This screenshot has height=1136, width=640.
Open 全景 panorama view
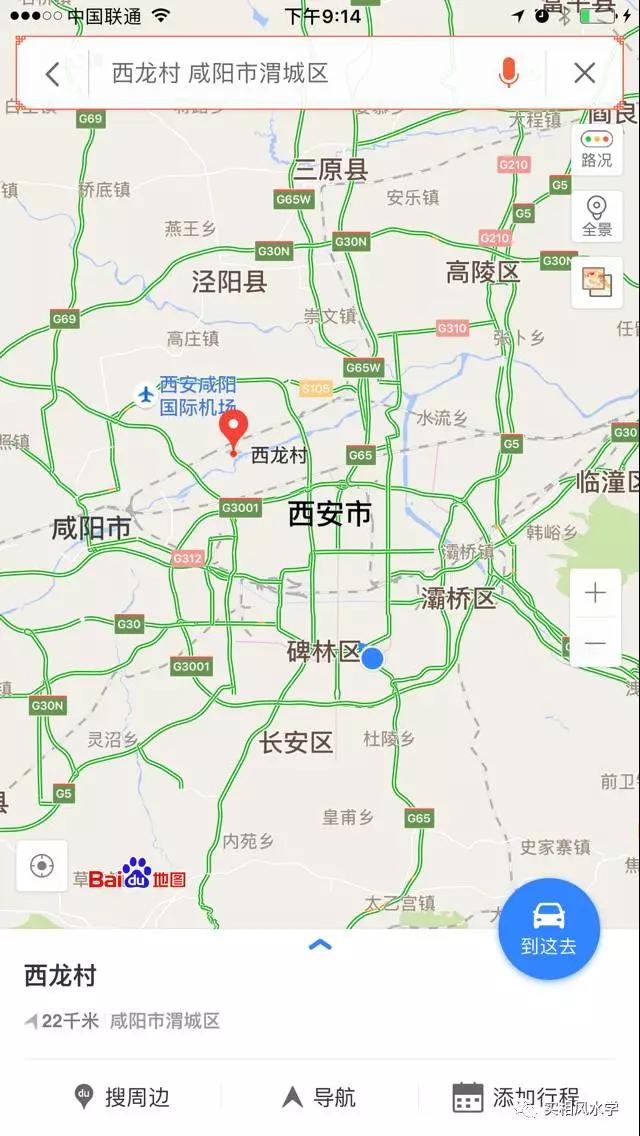pyautogui.click(x=596, y=215)
